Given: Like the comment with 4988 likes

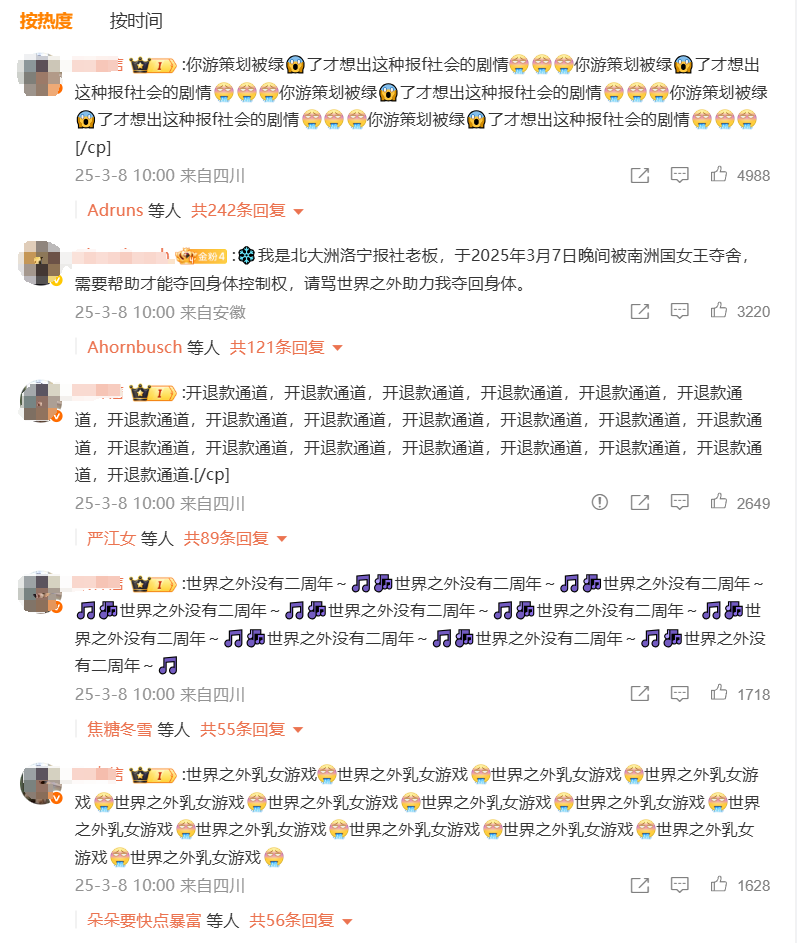Looking at the screenshot, I should coord(719,175).
